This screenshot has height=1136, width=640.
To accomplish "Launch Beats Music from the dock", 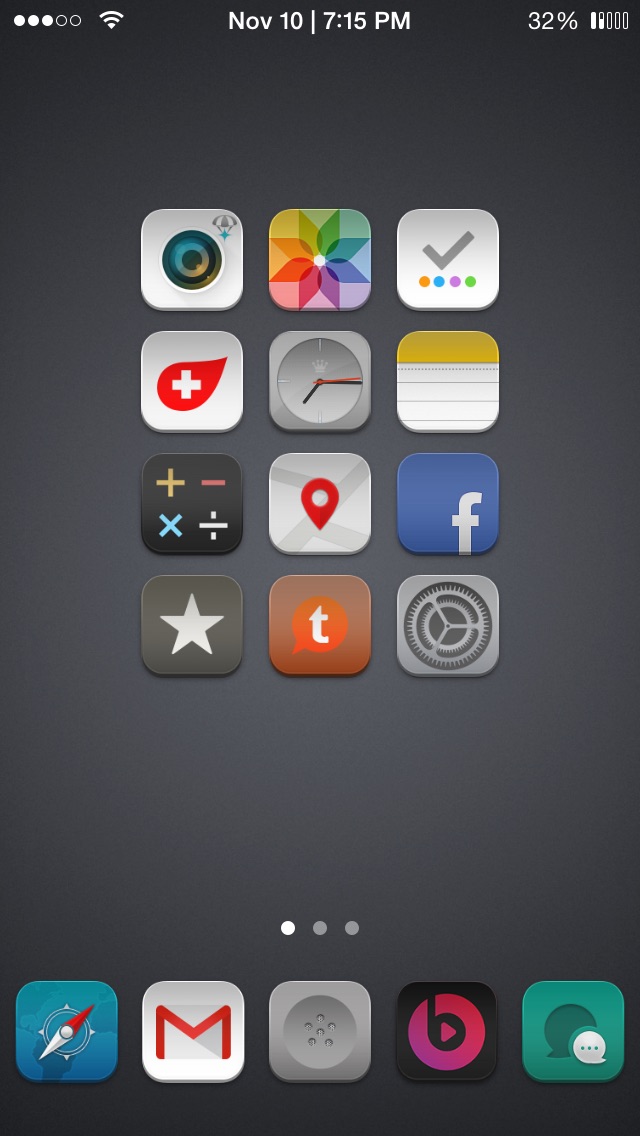I will [x=446, y=1031].
